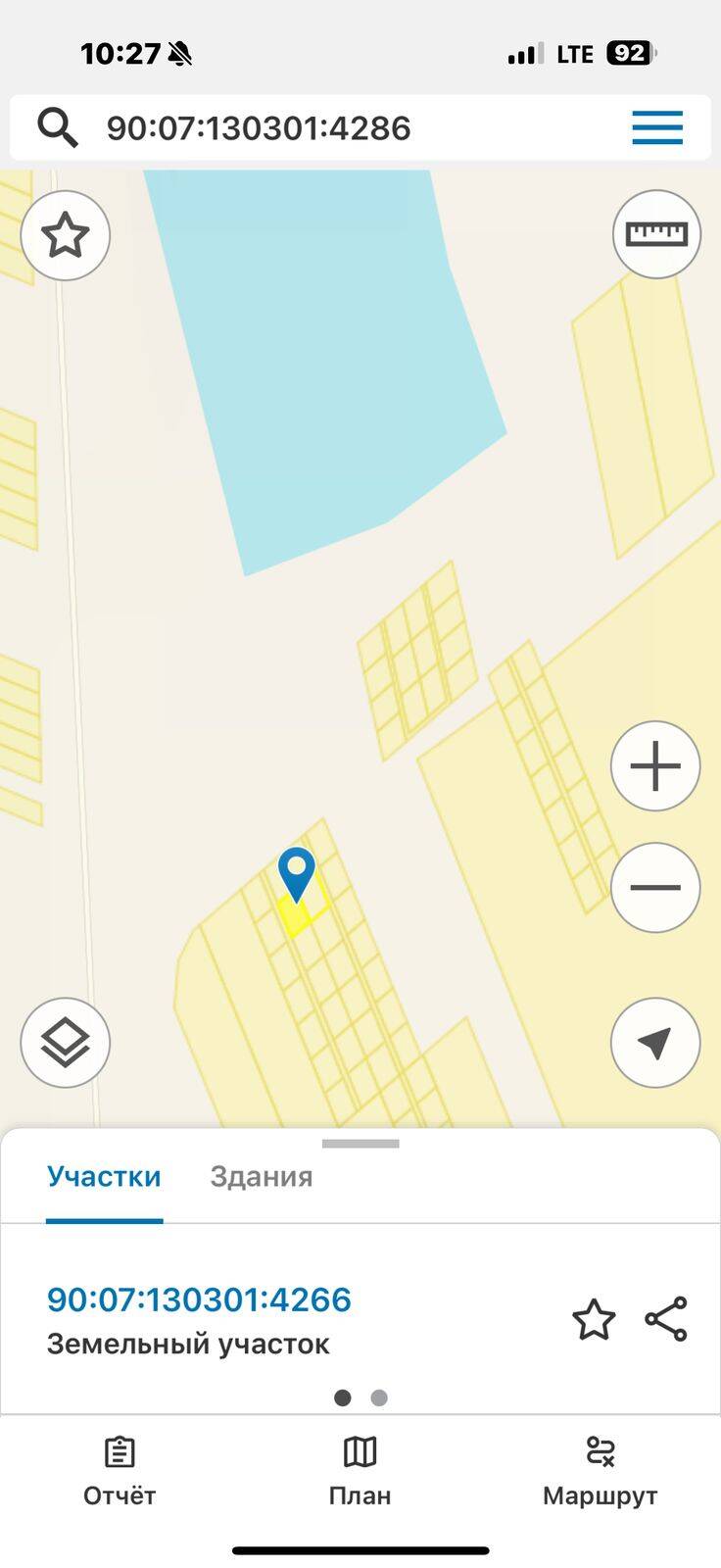Viewport: 721px width, 1568px height.
Task: Open the hamburger menu
Action: [657, 127]
